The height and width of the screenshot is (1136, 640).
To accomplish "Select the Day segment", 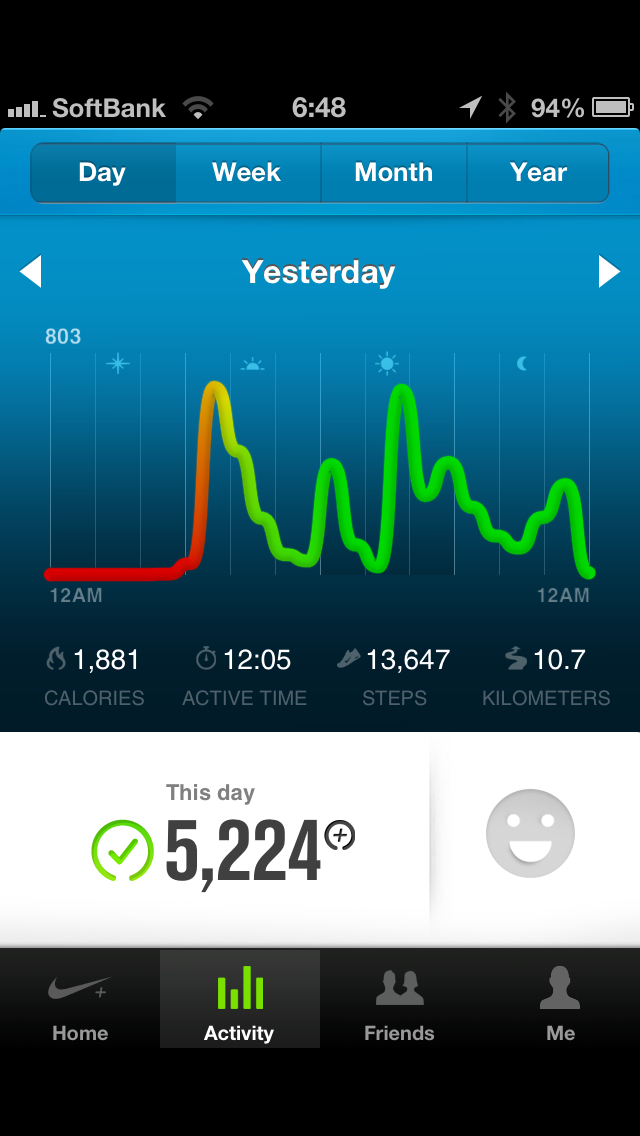I will (x=103, y=173).
